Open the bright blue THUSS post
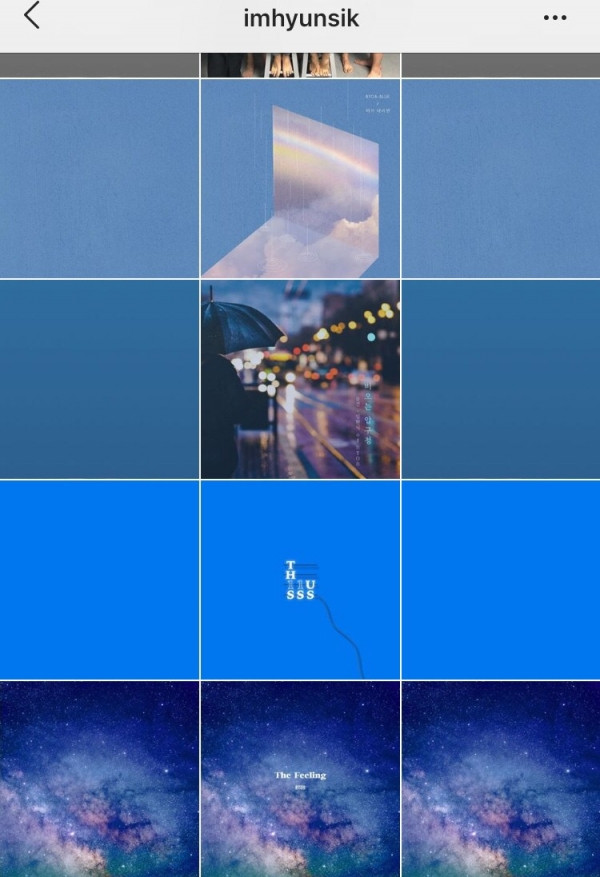Screen dimensions: 600x877 [x=300, y=580]
